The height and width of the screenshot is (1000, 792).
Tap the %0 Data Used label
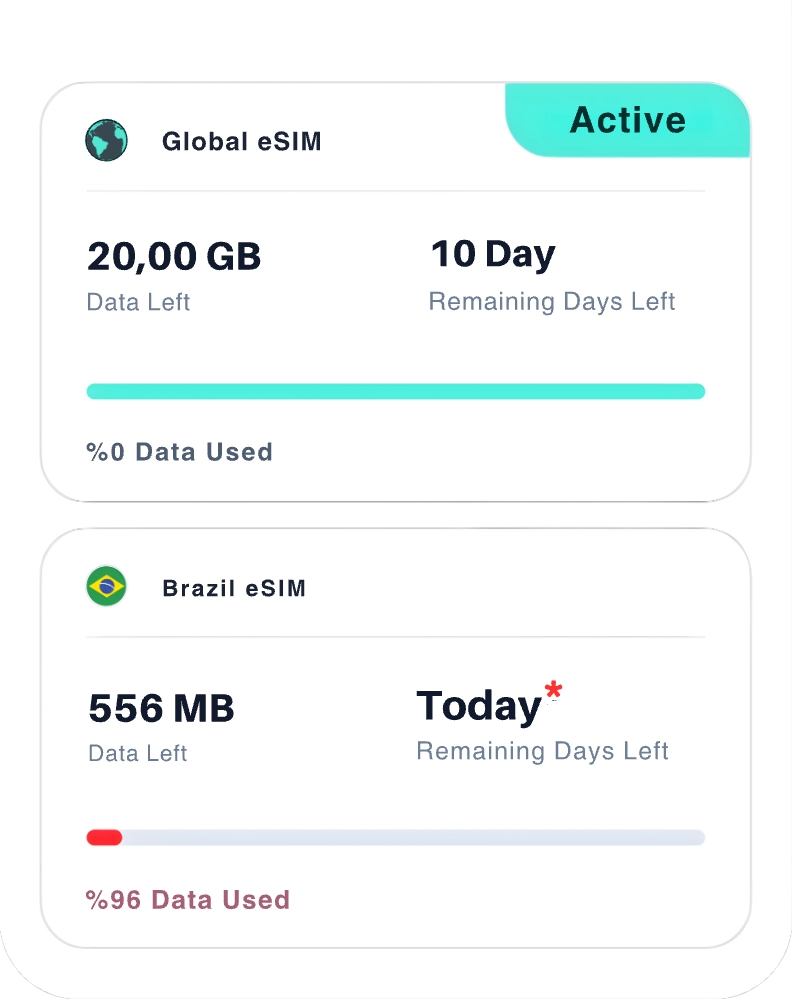click(179, 451)
